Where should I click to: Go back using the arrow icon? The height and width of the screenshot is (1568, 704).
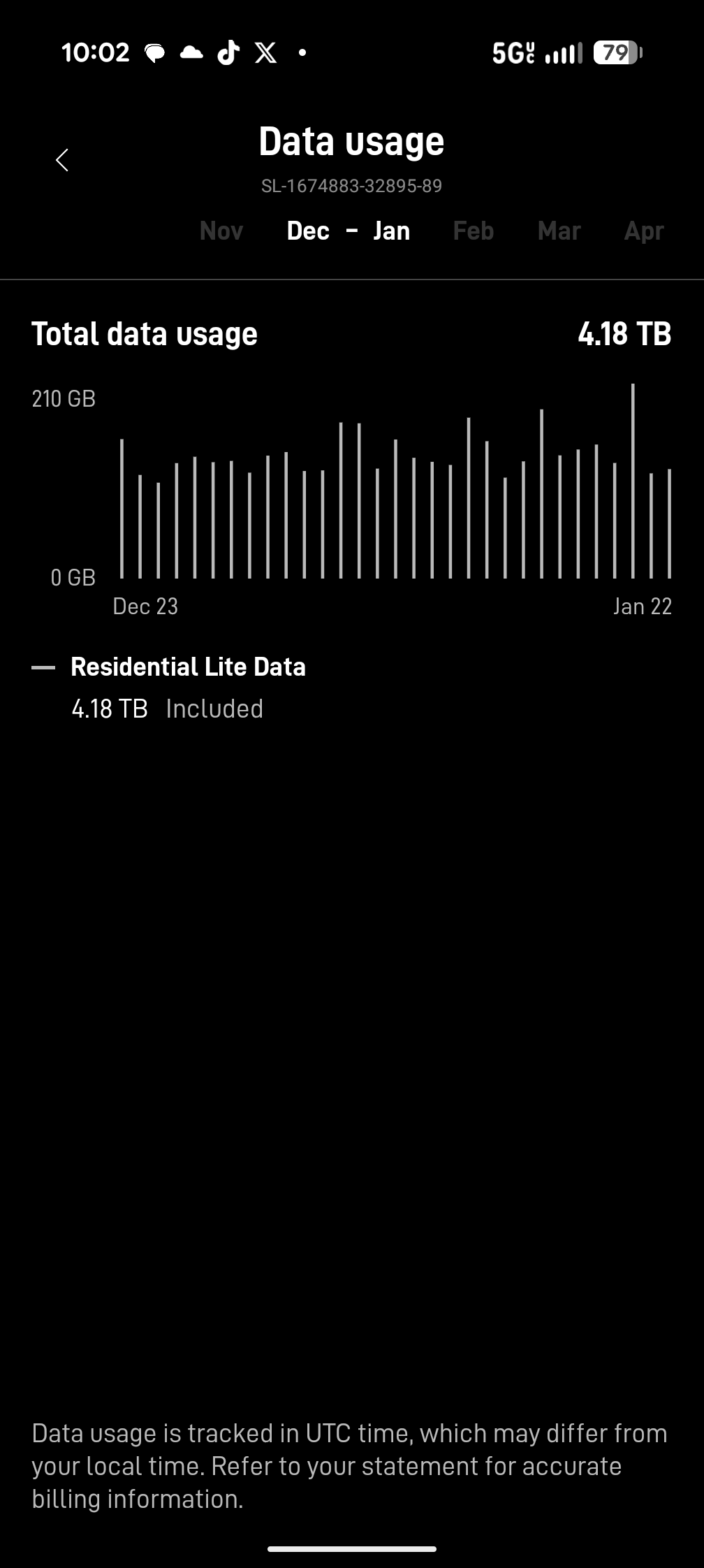(62, 160)
